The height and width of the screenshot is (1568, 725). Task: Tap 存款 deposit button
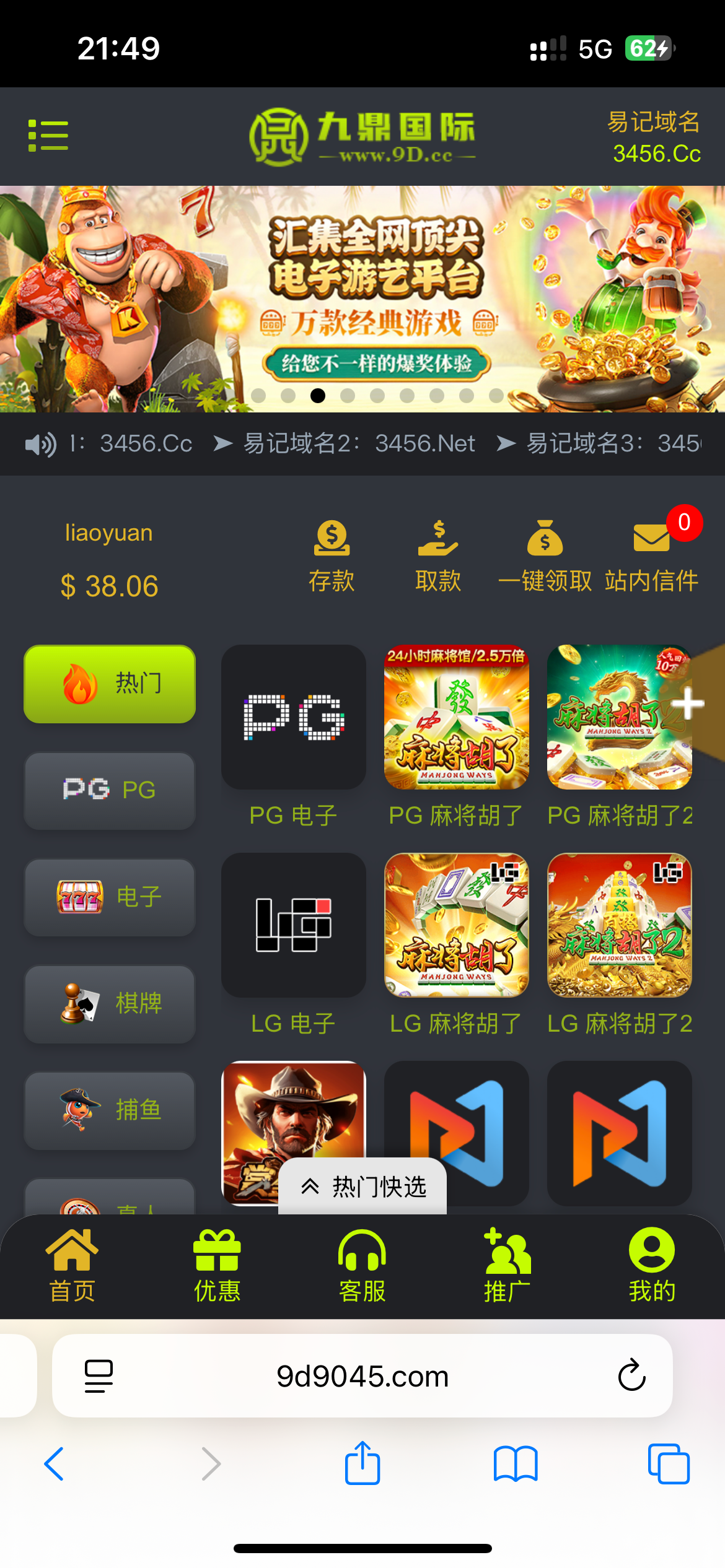(332, 555)
